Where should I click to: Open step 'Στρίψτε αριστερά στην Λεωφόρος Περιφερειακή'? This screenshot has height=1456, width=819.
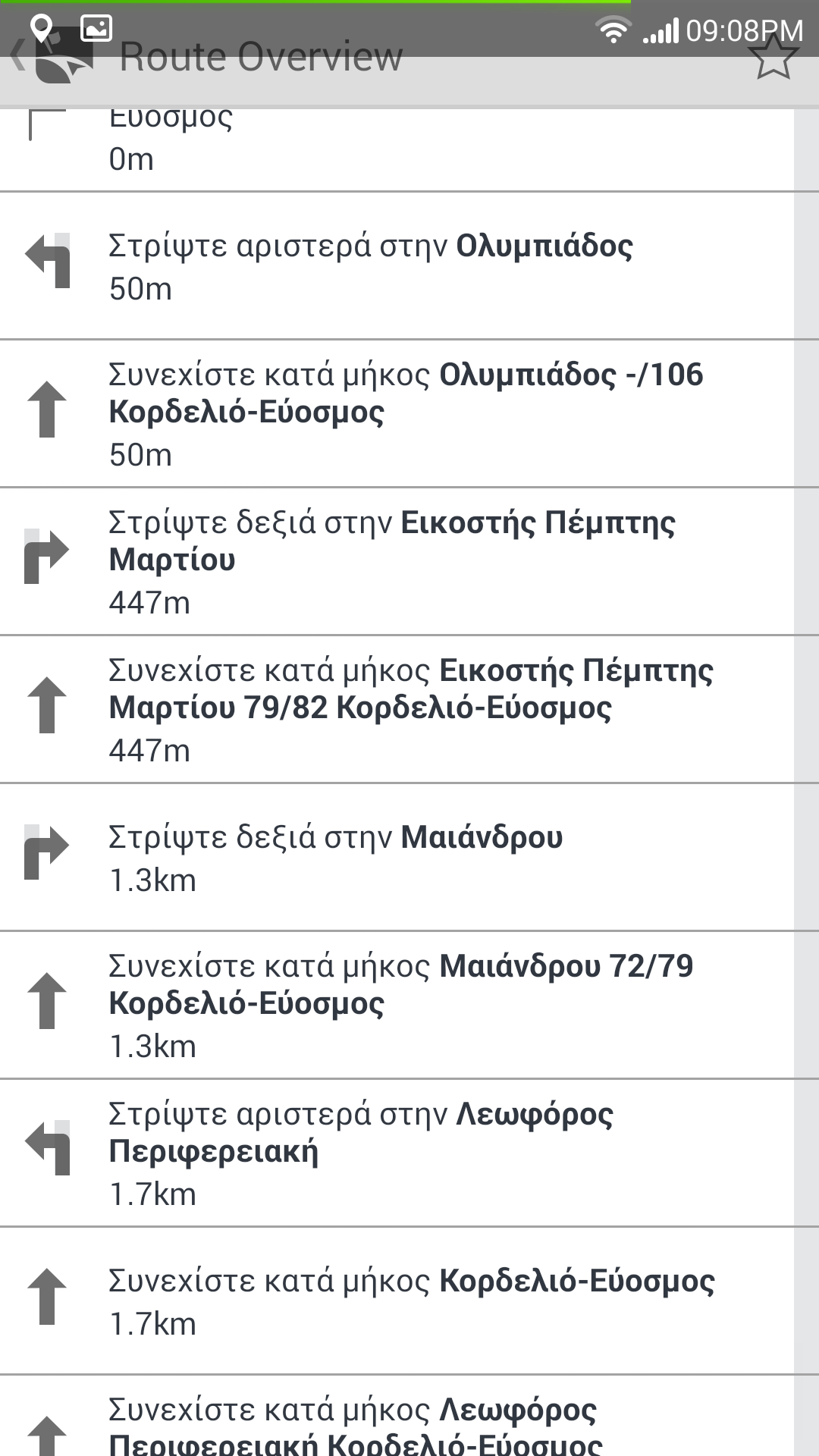394,1153
